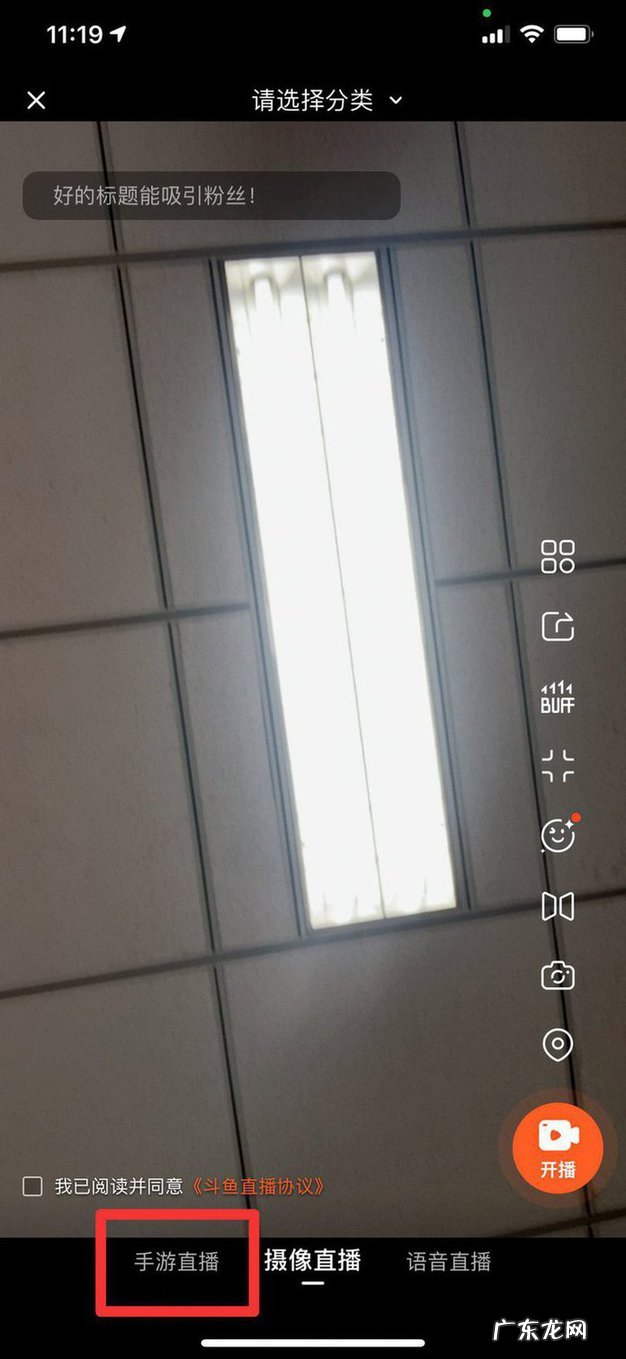Tap the stream title input field

pyautogui.click(x=212, y=195)
